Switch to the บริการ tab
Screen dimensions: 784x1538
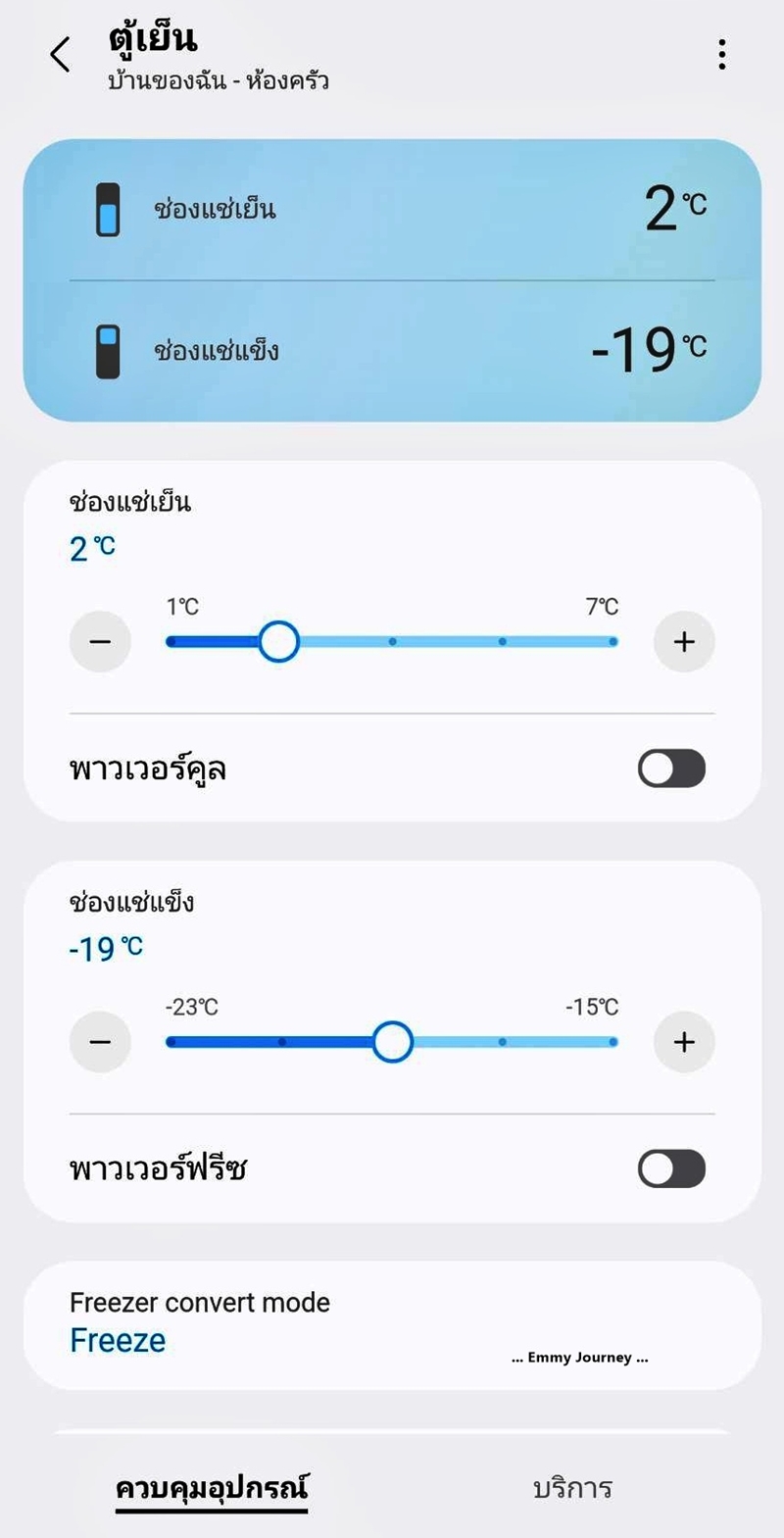click(572, 1488)
